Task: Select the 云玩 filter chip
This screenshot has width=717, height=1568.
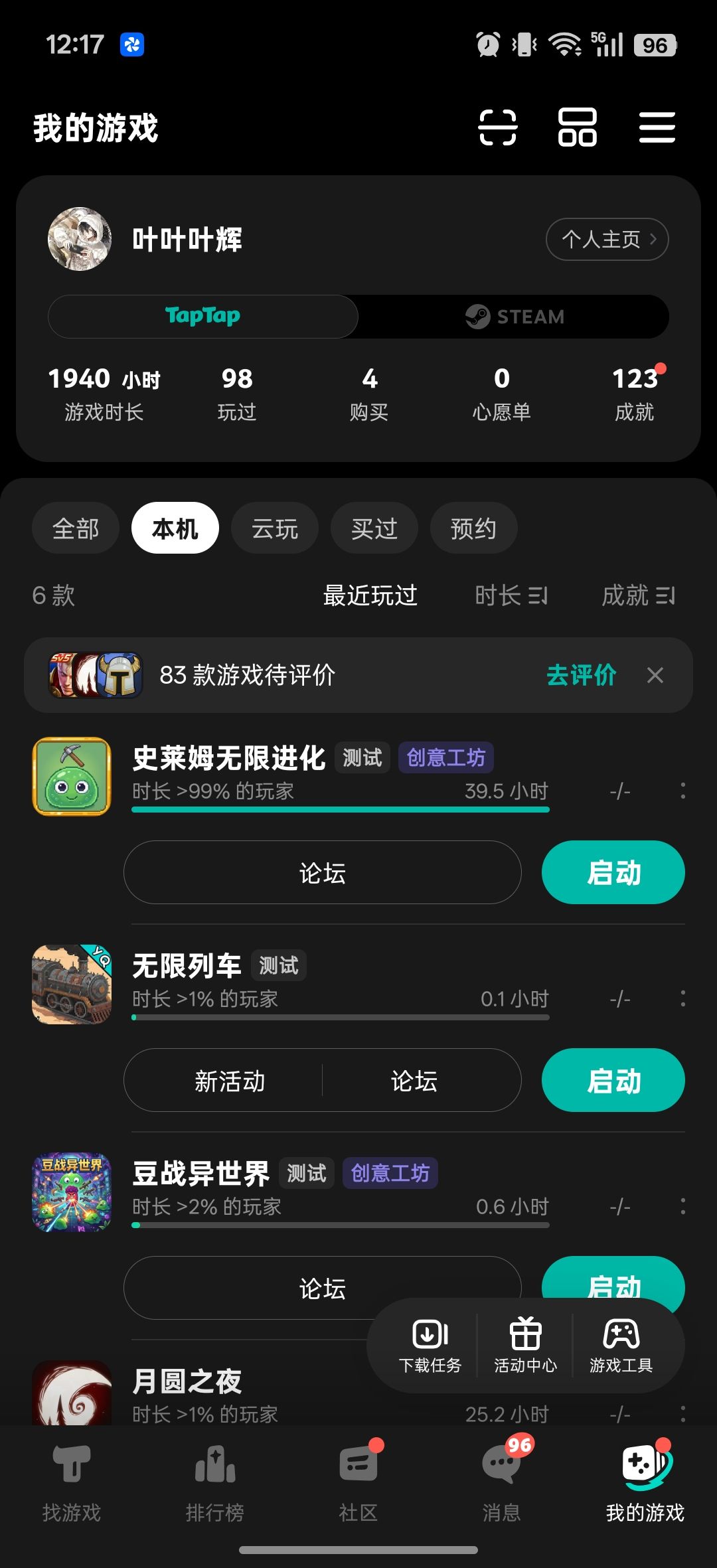Action: coord(275,528)
